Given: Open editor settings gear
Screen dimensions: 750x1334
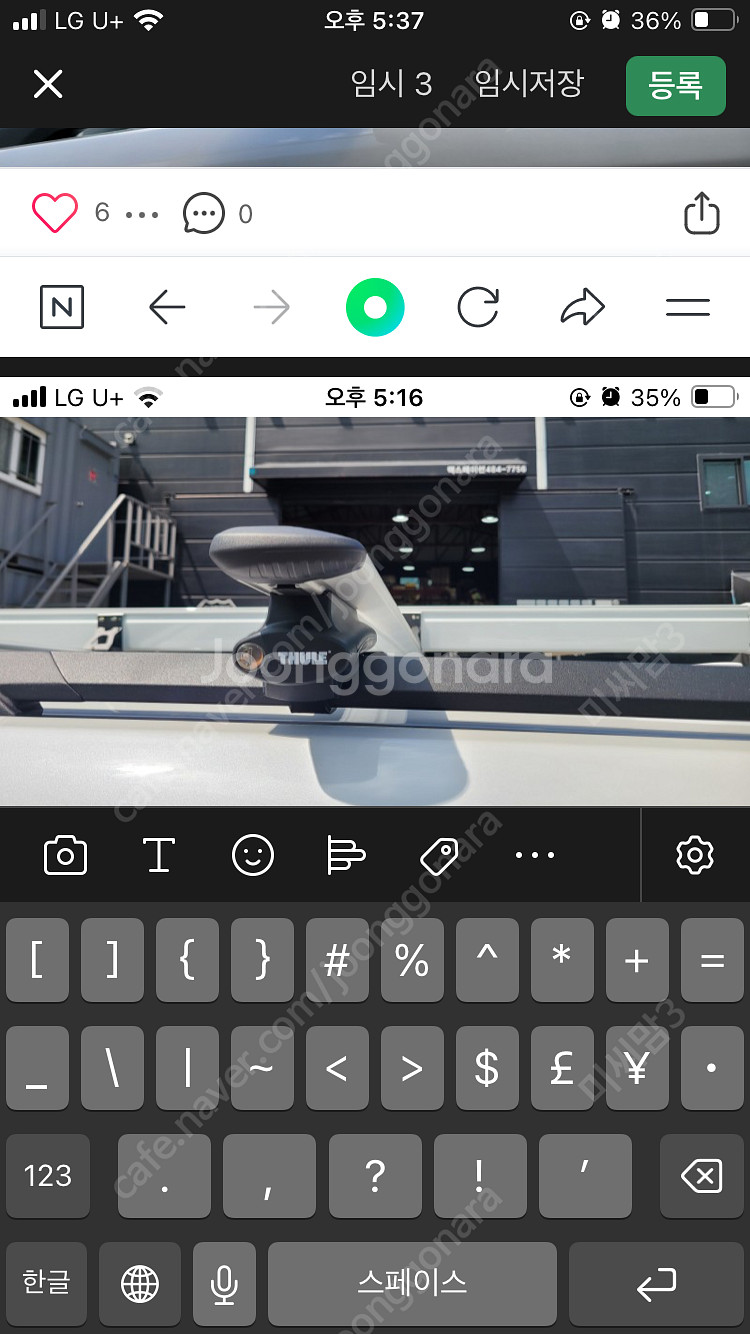Looking at the screenshot, I should pyautogui.click(x=695, y=855).
